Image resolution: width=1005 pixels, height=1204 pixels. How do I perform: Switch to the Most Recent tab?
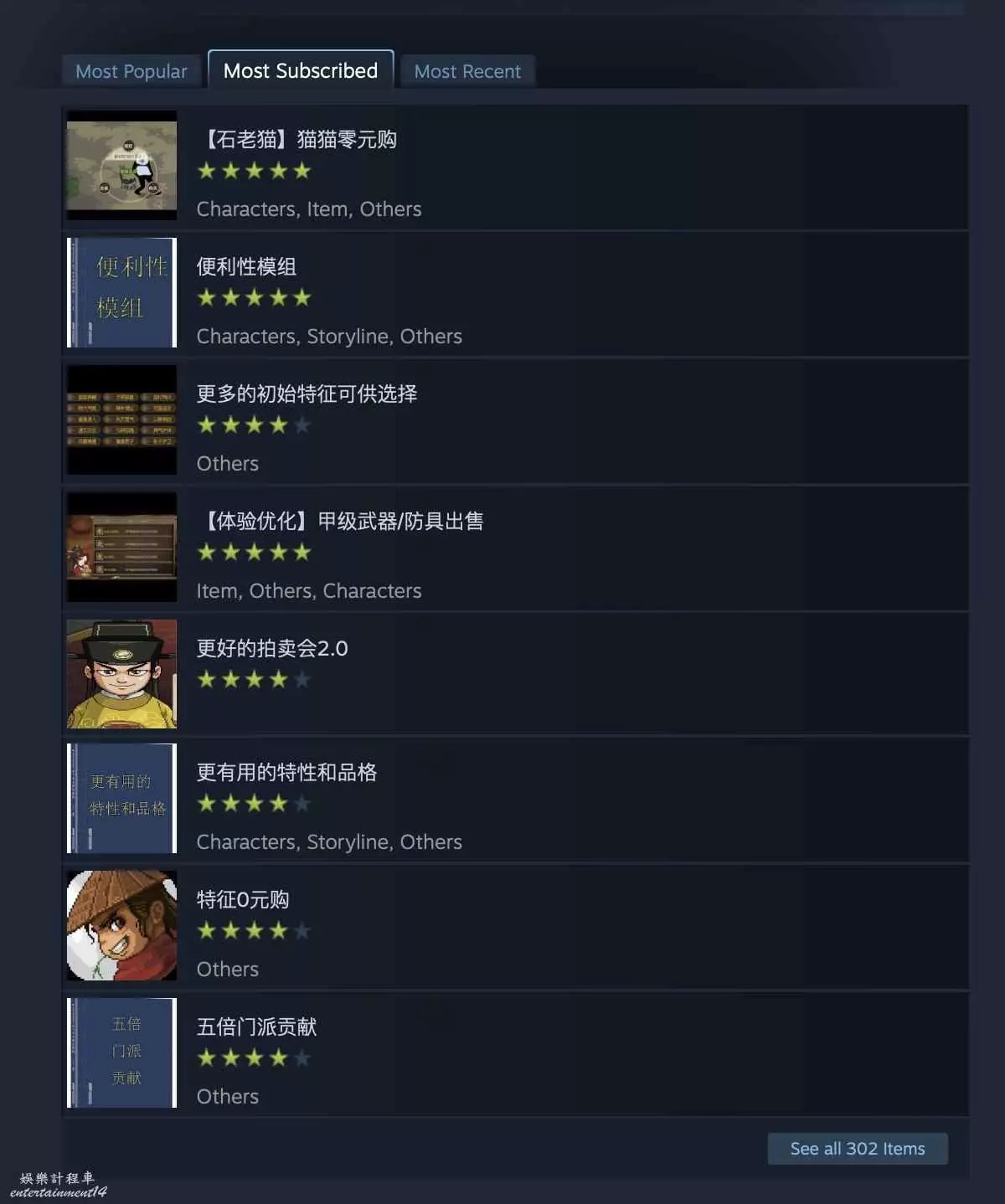[467, 71]
